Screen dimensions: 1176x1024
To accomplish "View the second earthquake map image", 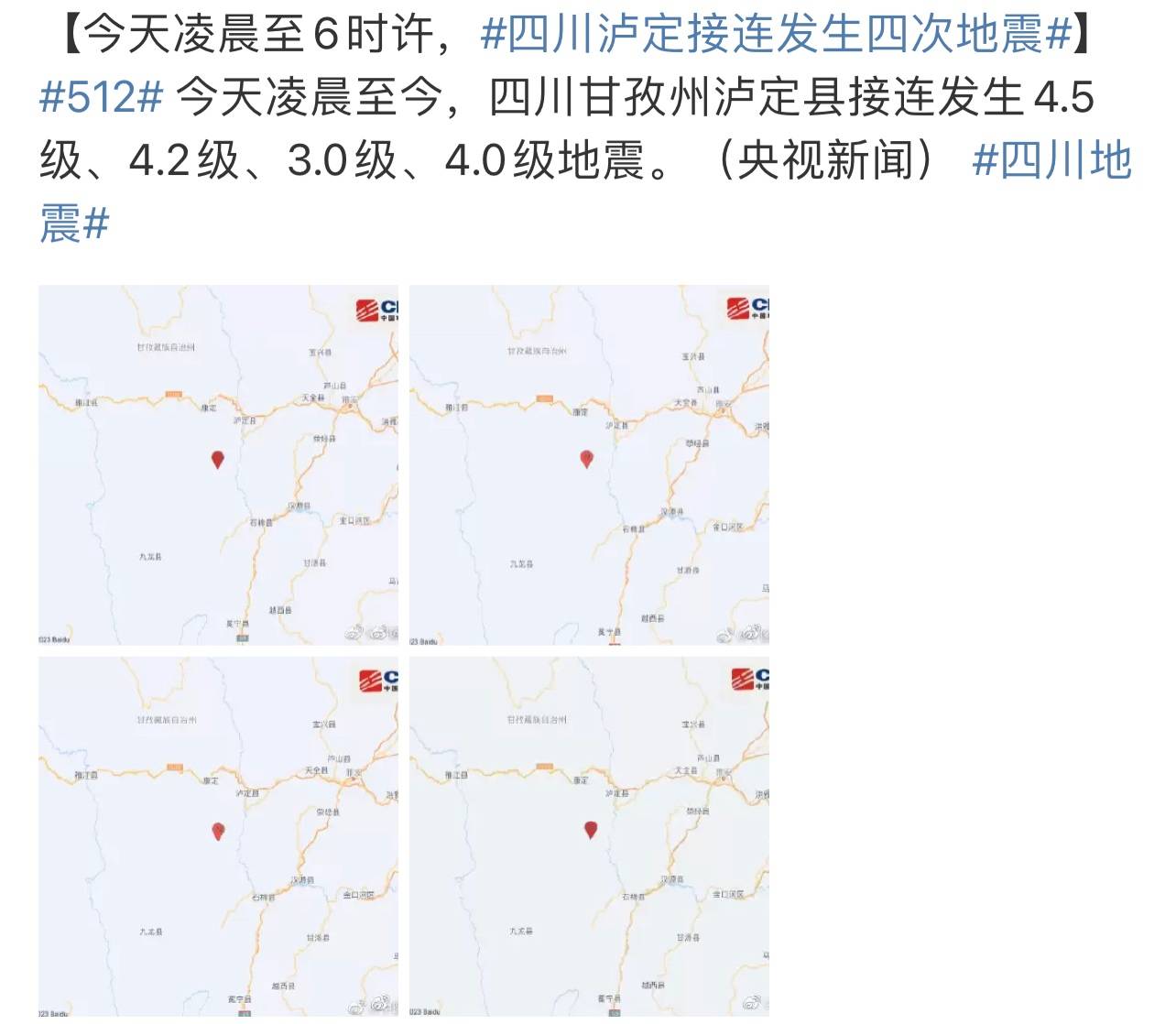I will click(x=589, y=464).
